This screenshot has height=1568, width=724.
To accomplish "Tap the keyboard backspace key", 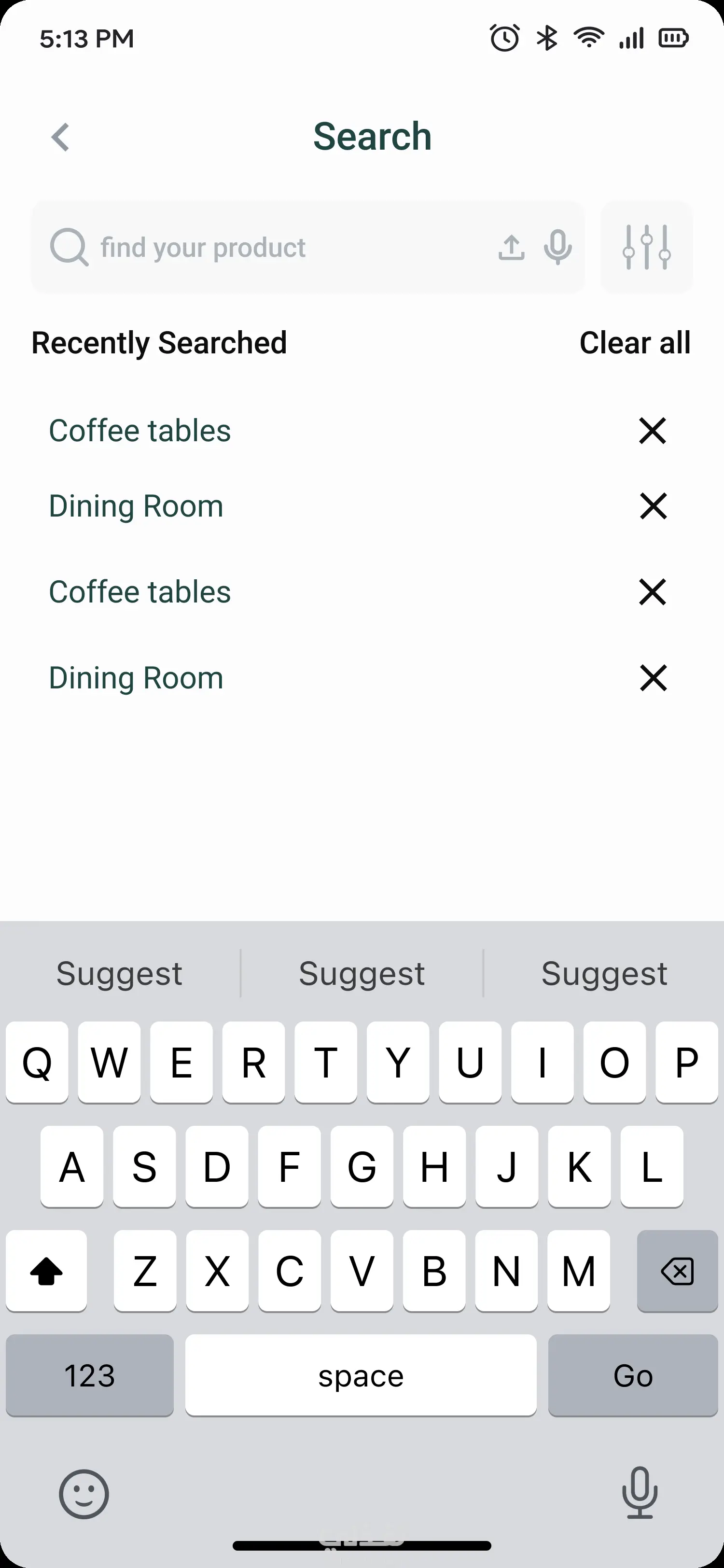I will (677, 1271).
